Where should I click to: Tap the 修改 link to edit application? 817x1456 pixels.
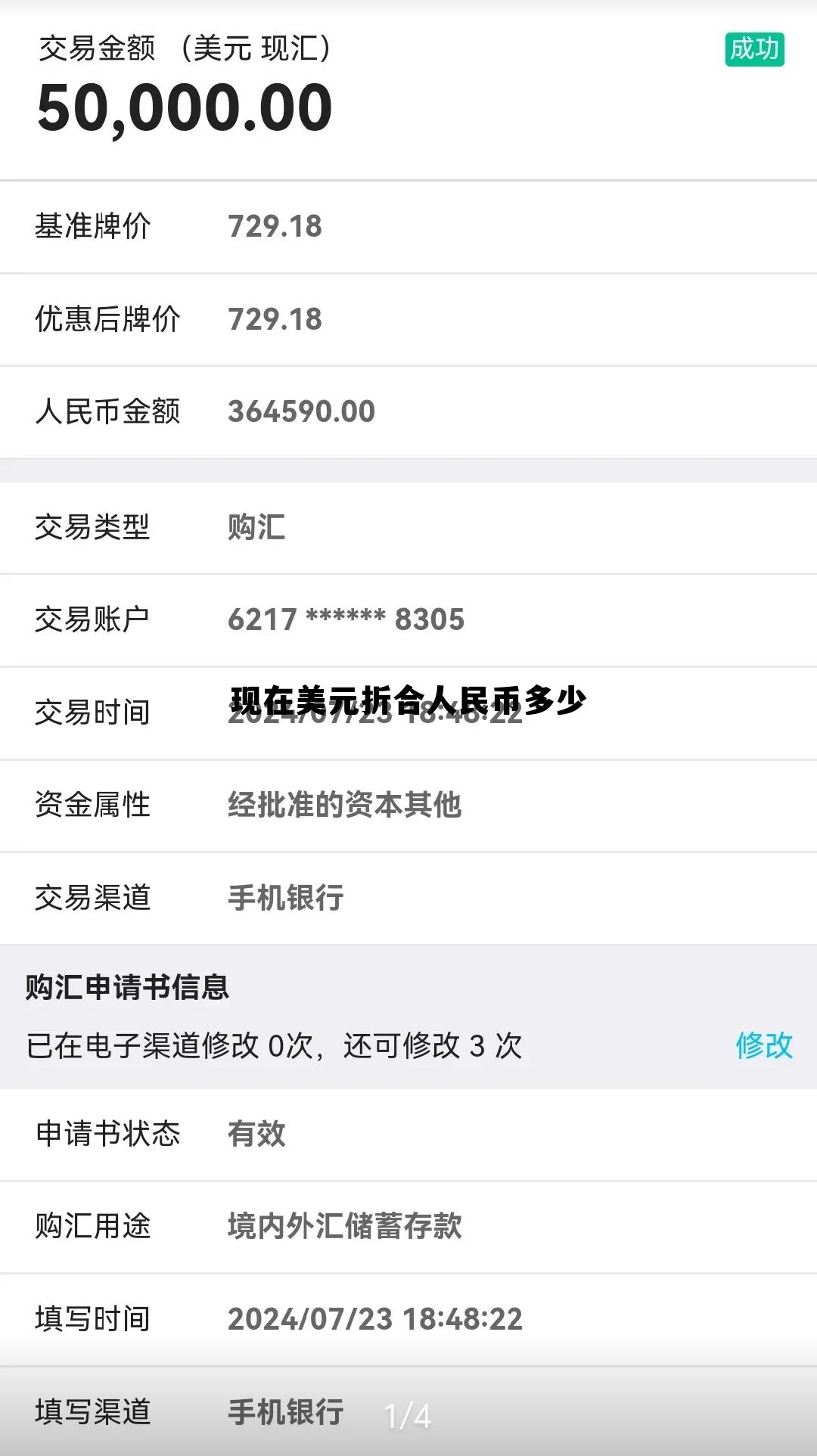(x=764, y=1047)
